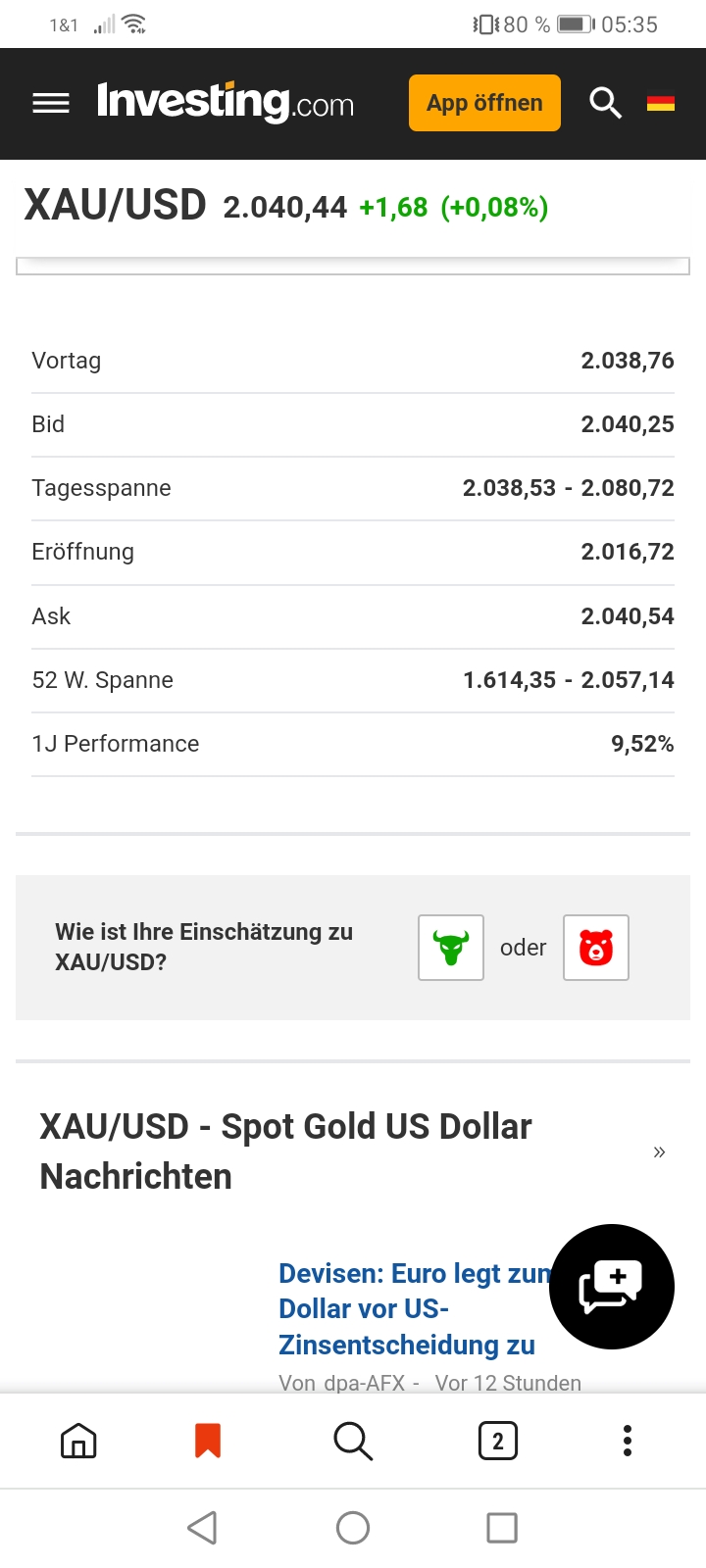
Task: Tap the Android back navigation button
Action: coord(202,1527)
